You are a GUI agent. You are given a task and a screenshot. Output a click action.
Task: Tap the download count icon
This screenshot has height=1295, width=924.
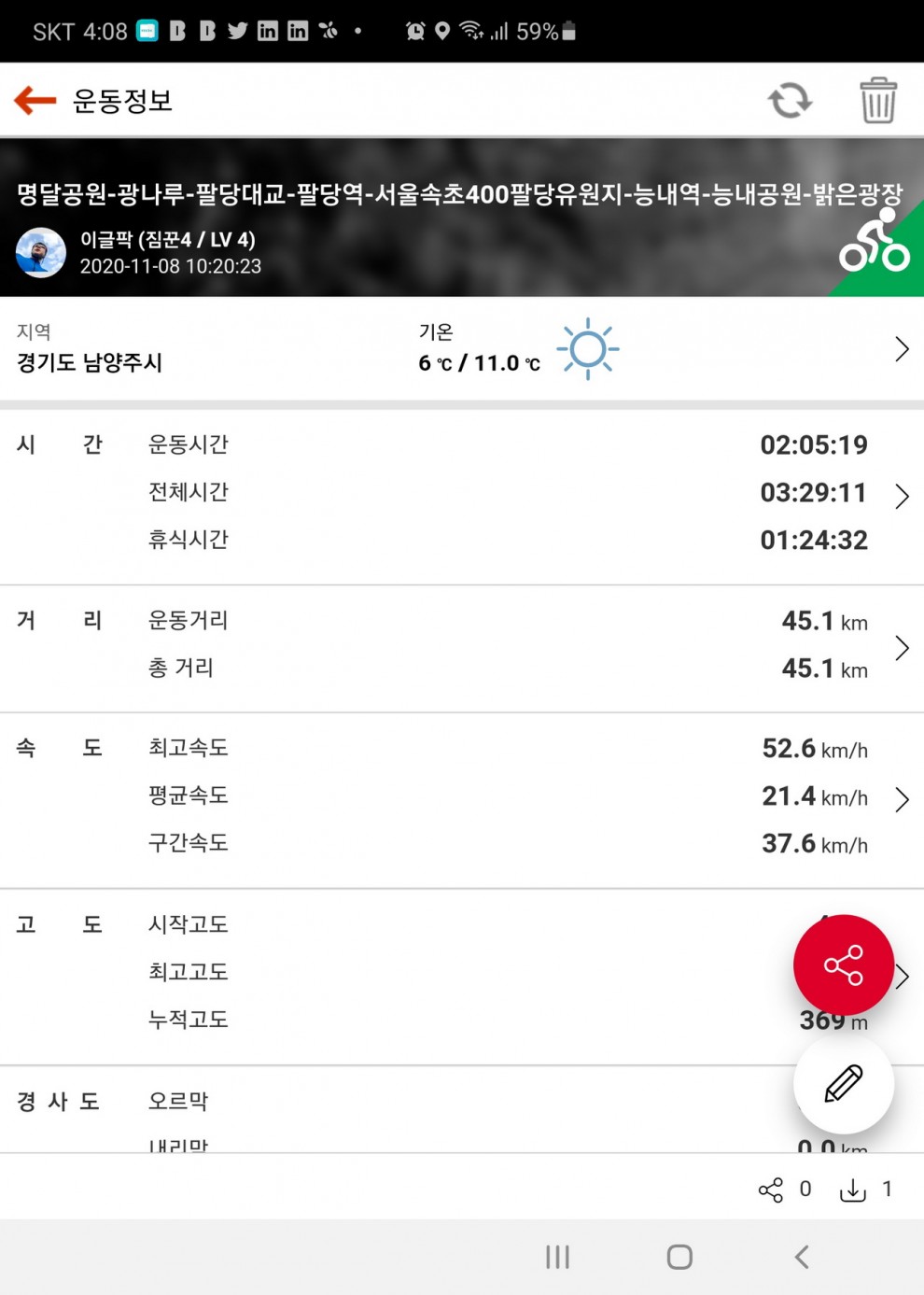coord(853,1189)
